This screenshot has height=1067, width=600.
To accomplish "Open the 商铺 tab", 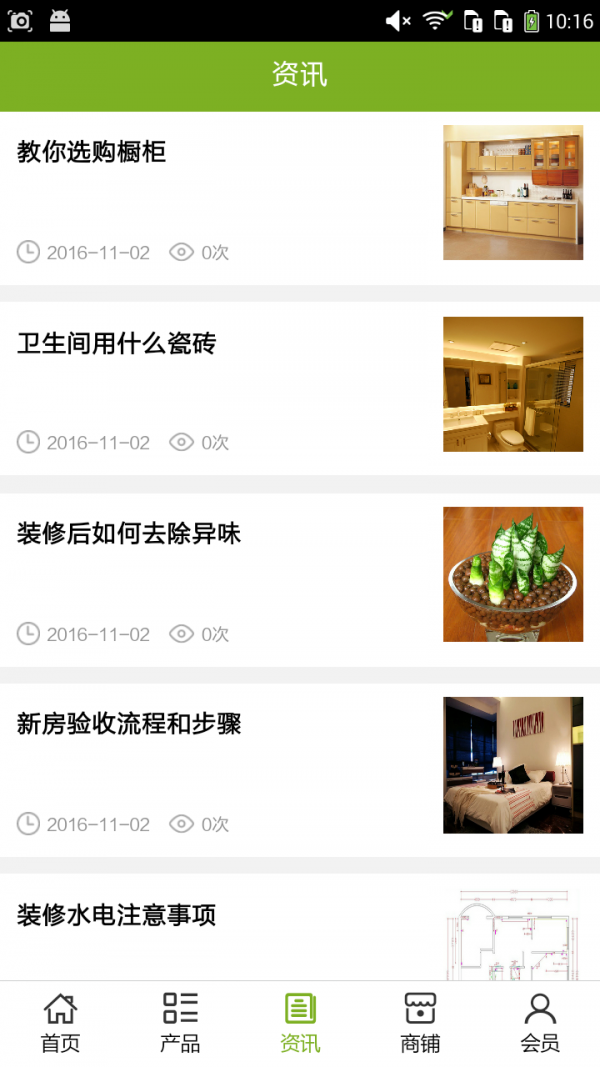I will pyautogui.click(x=420, y=1023).
